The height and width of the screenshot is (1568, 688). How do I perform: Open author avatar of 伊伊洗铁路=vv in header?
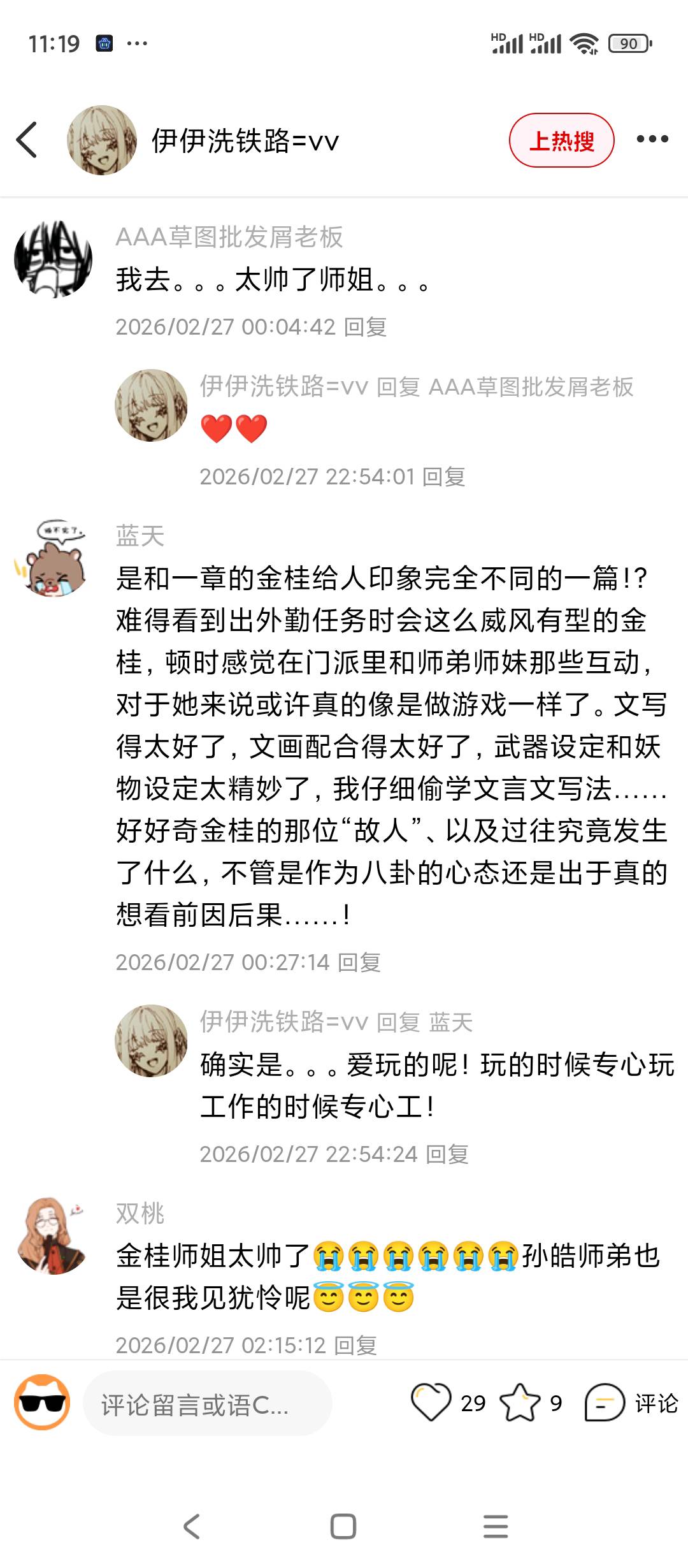(x=102, y=140)
